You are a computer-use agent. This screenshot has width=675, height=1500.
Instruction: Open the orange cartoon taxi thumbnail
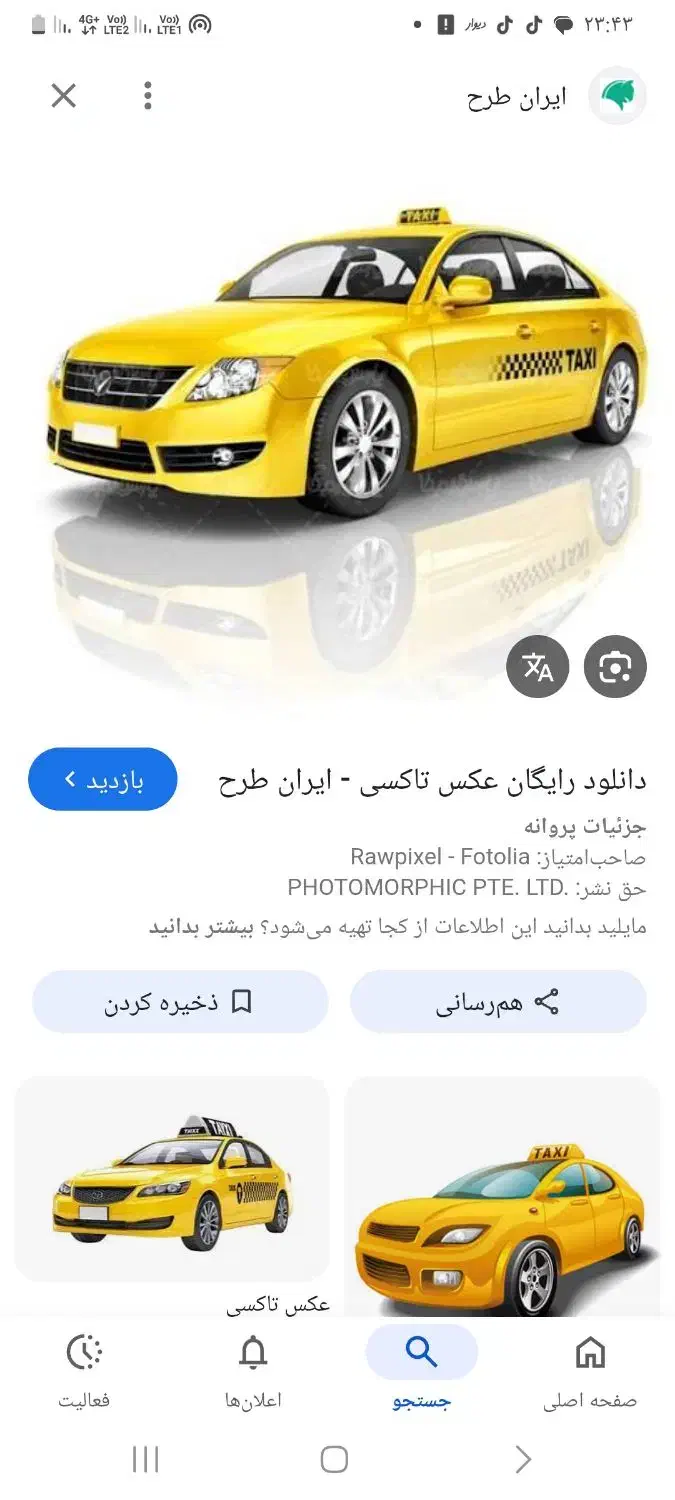click(502, 1200)
